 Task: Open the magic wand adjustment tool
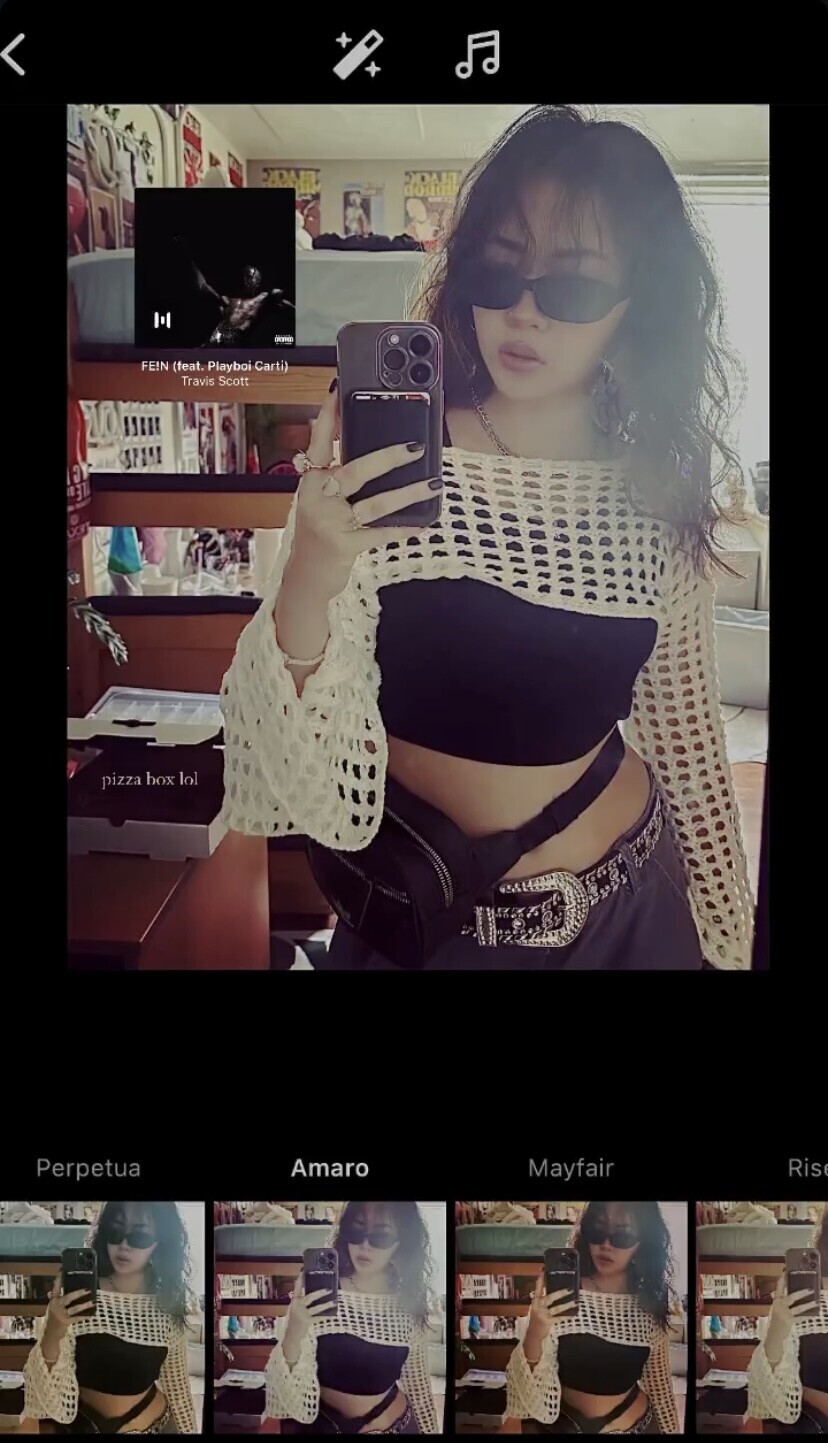point(358,54)
